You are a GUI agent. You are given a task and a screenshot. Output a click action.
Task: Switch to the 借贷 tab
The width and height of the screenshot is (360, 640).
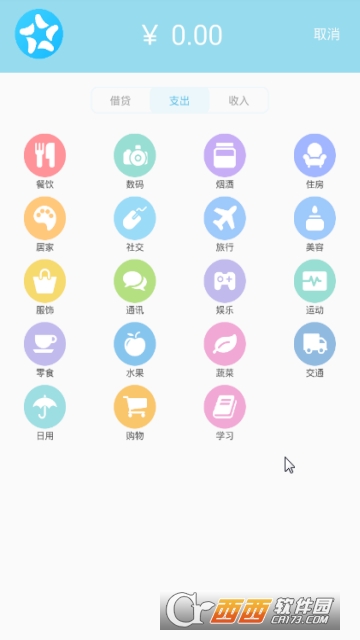(120, 100)
